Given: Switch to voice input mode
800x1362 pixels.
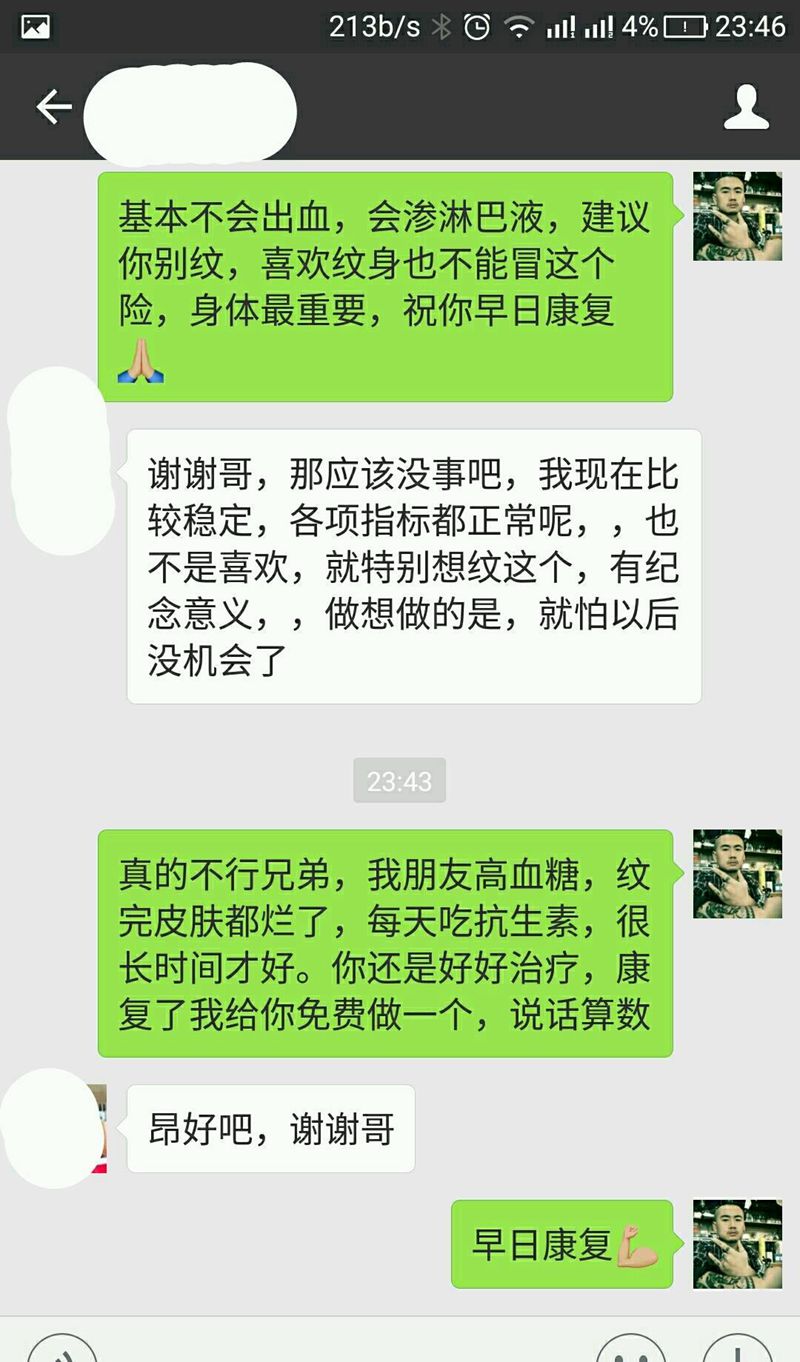Looking at the screenshot, I should [x=62, y=1350].
